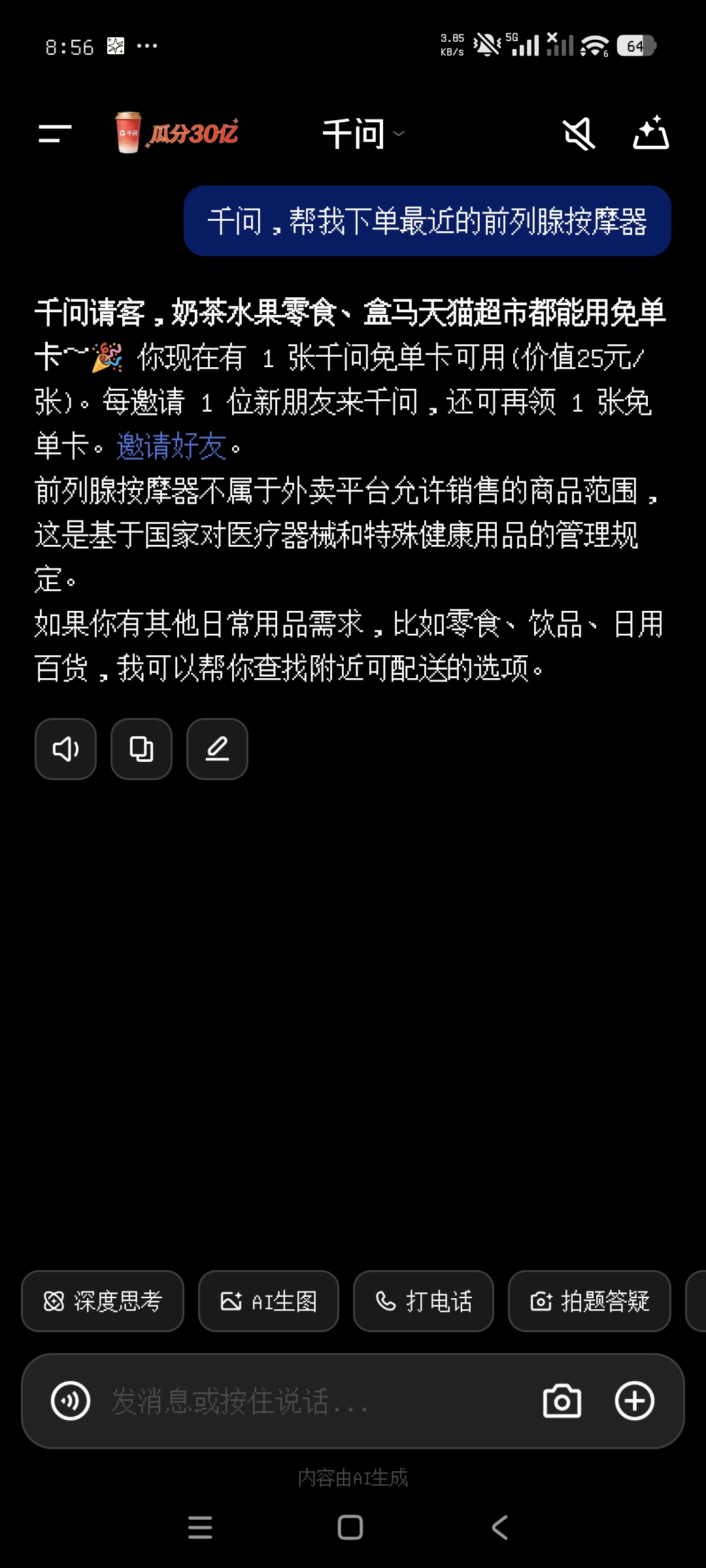Screen dimensions: 706x1568
Task: Open the camera from input bar
Action: pos(562,1401)
